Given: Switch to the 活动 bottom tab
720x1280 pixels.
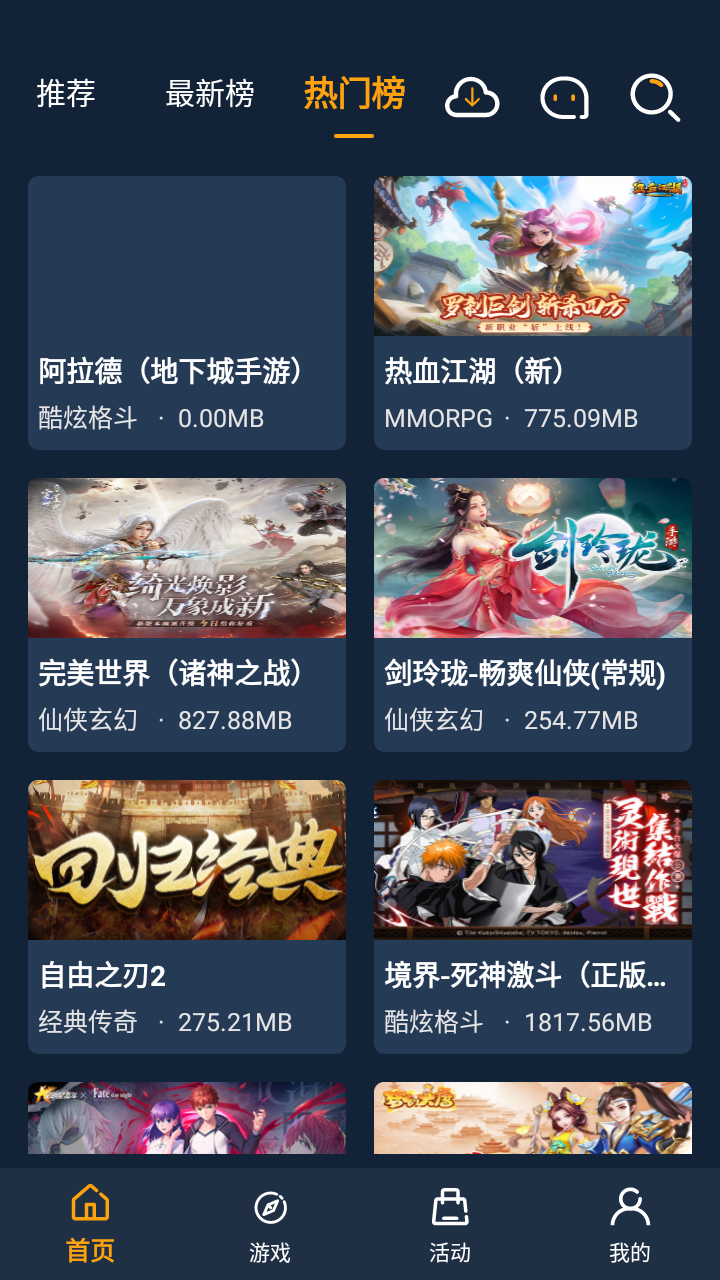Looking at the screenshot, I should [450, 1224].
